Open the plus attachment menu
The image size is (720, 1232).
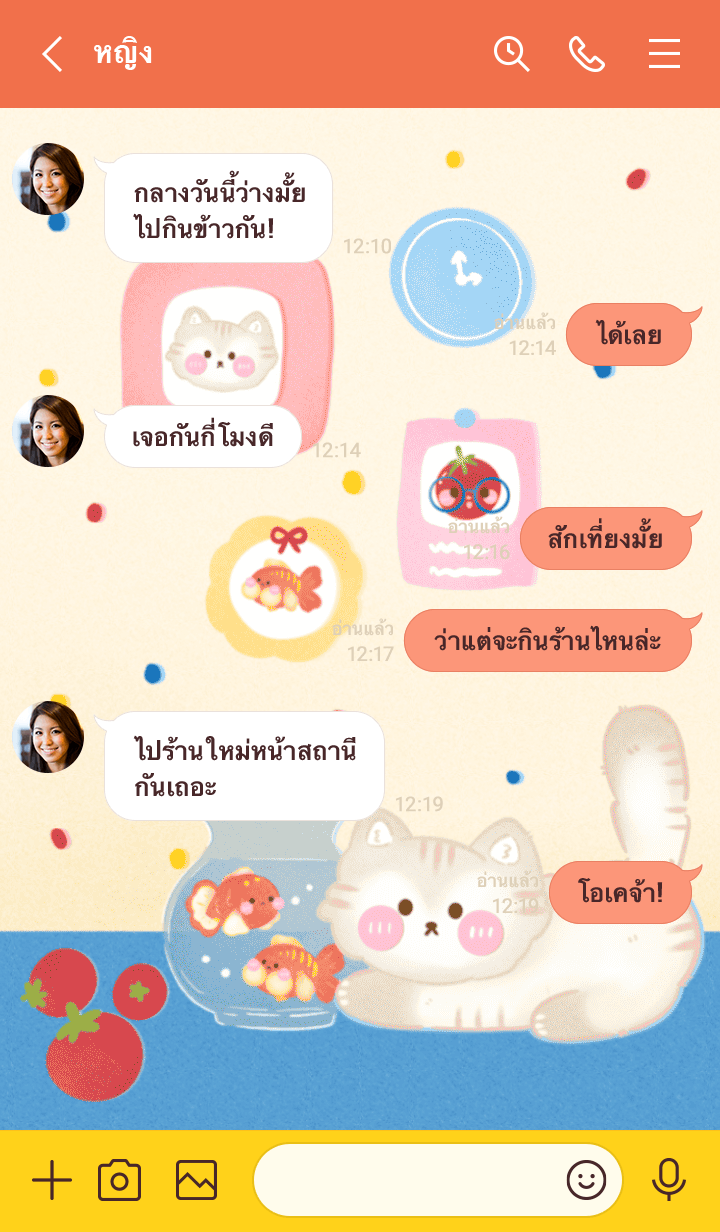[x=52, y=1181]
